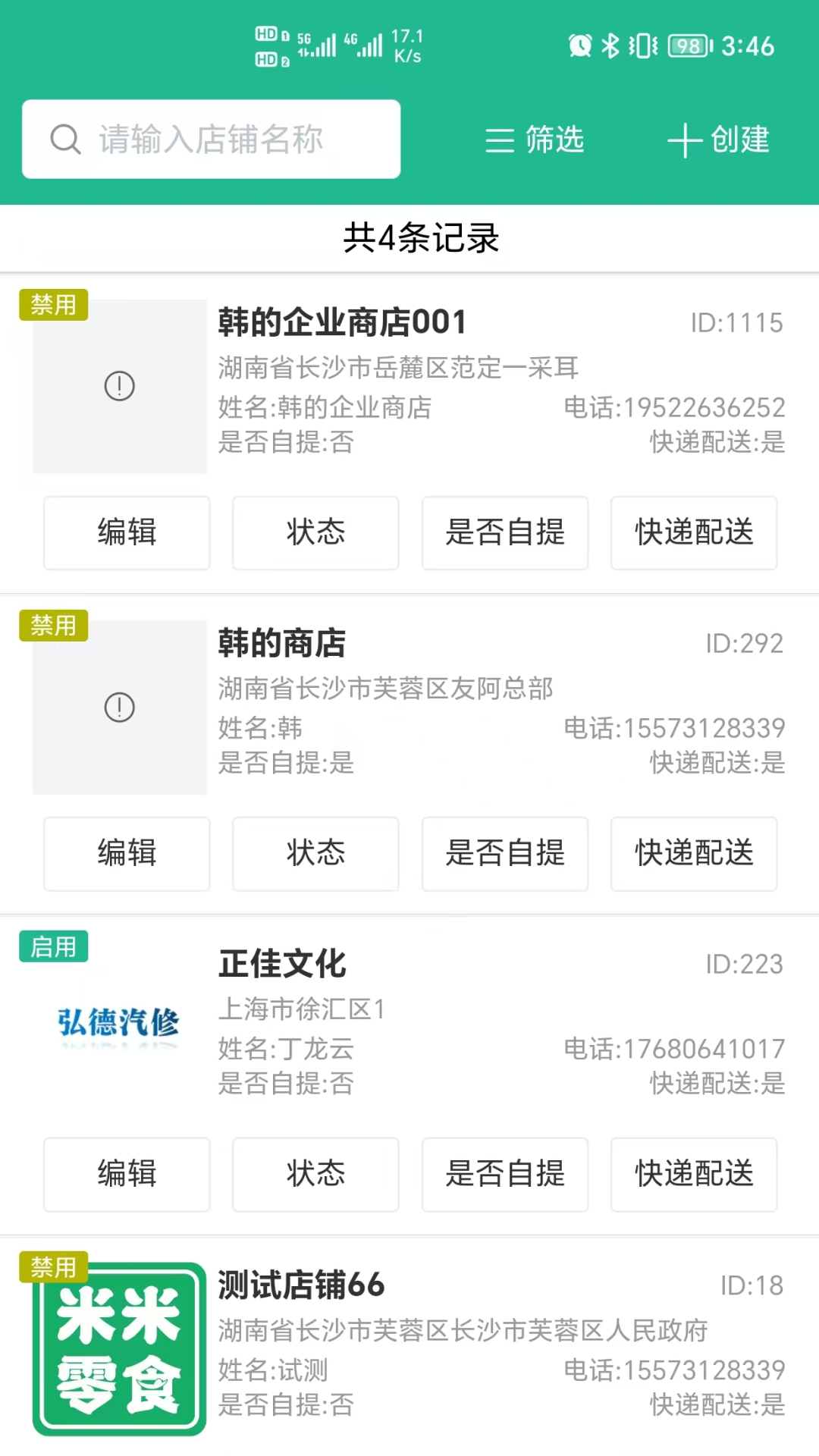Toggle 是否自提 for 韩的商店

pos(505,853)
